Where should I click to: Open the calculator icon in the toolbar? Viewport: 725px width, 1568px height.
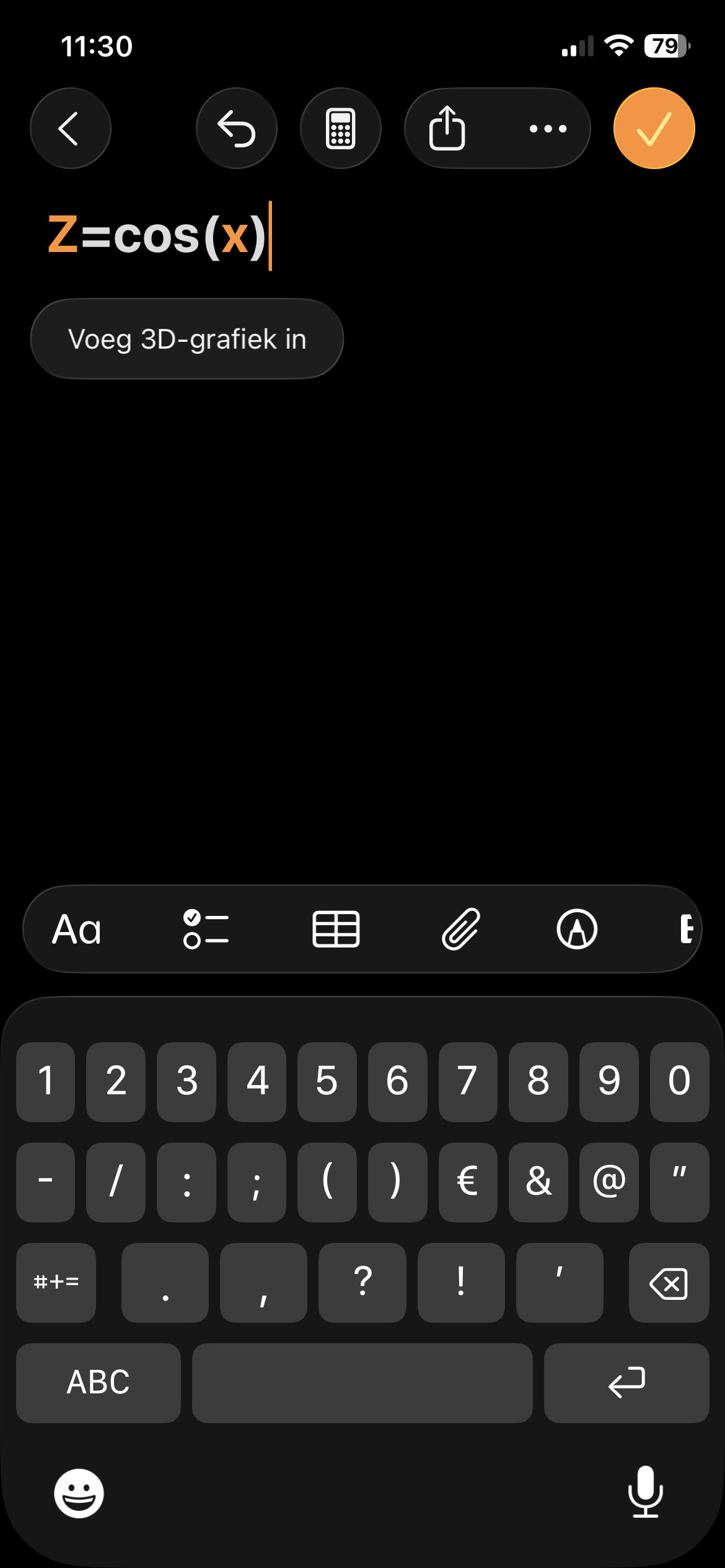coord(340,128)
